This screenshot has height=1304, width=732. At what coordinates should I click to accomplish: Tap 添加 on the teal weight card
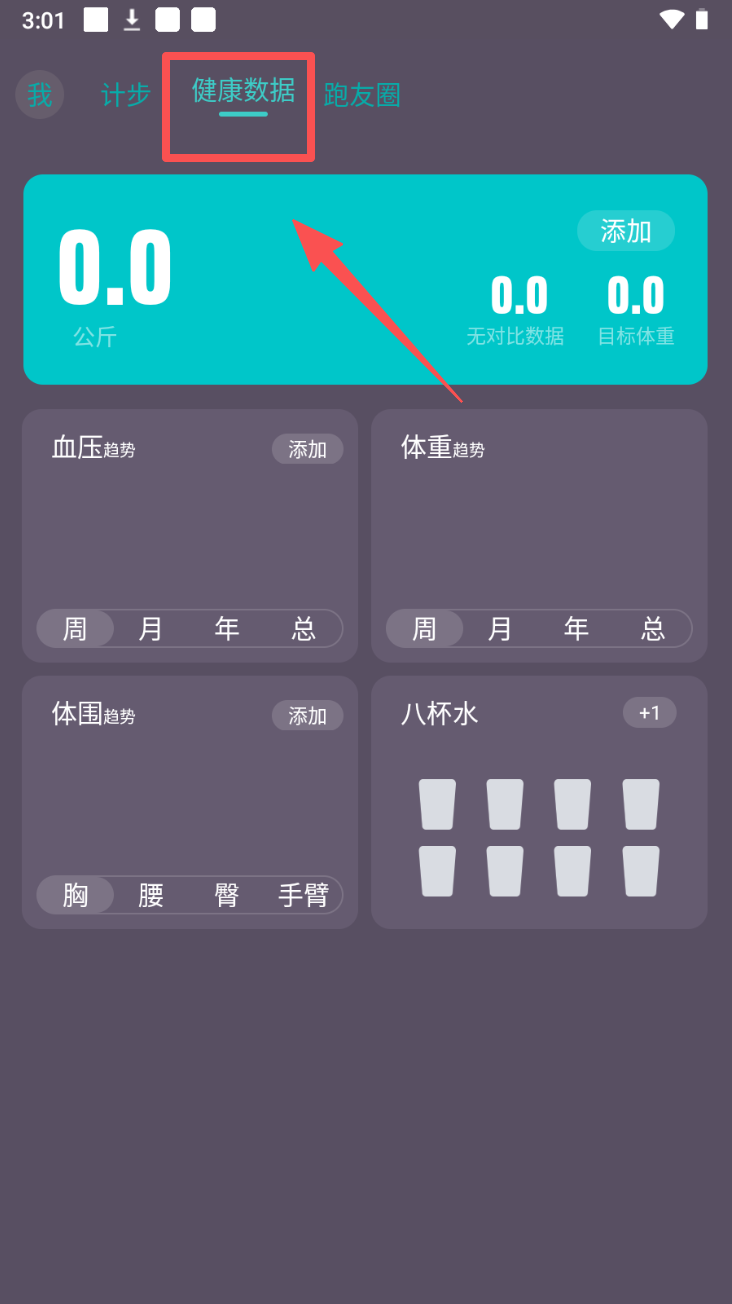[x=626, y=231]
